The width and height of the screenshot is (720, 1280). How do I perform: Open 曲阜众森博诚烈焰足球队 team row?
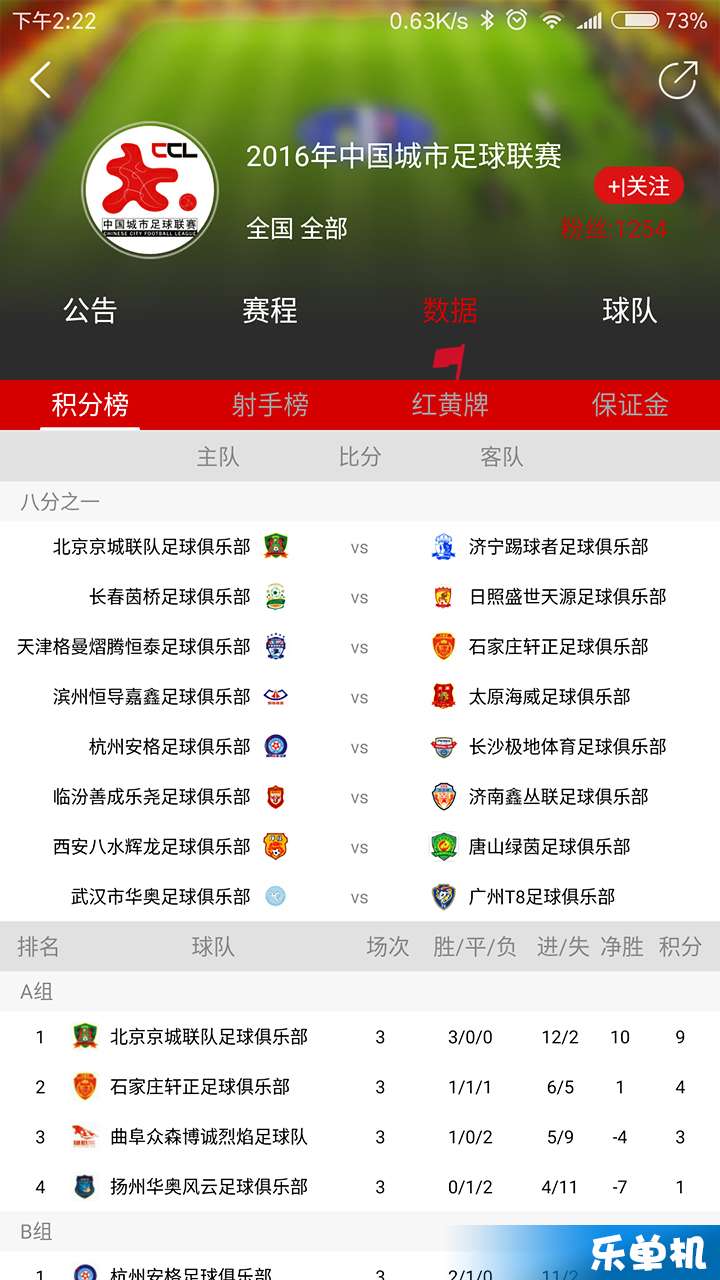pos(208,1137)
